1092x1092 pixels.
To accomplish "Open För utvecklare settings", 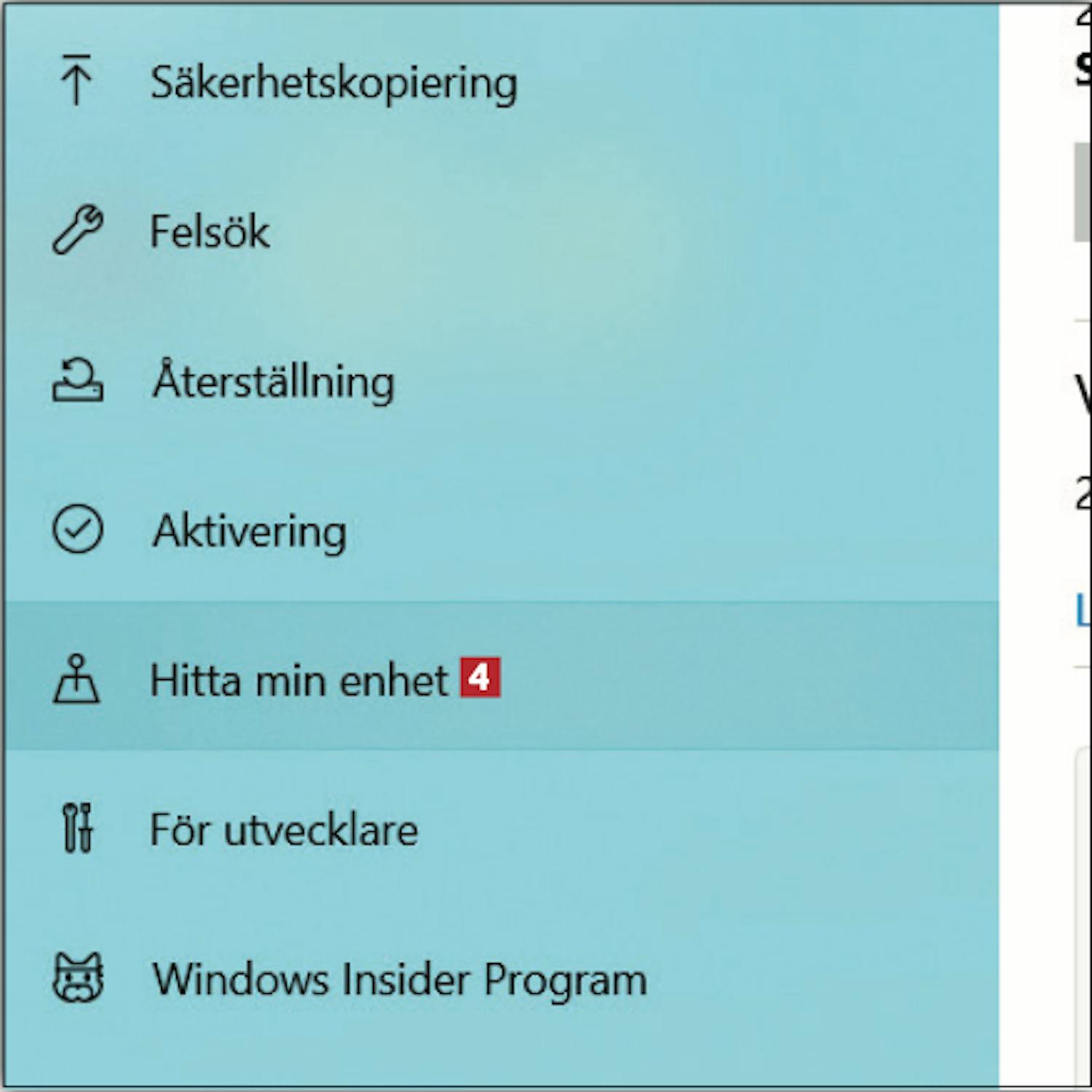I will click(x=284, y=829).
